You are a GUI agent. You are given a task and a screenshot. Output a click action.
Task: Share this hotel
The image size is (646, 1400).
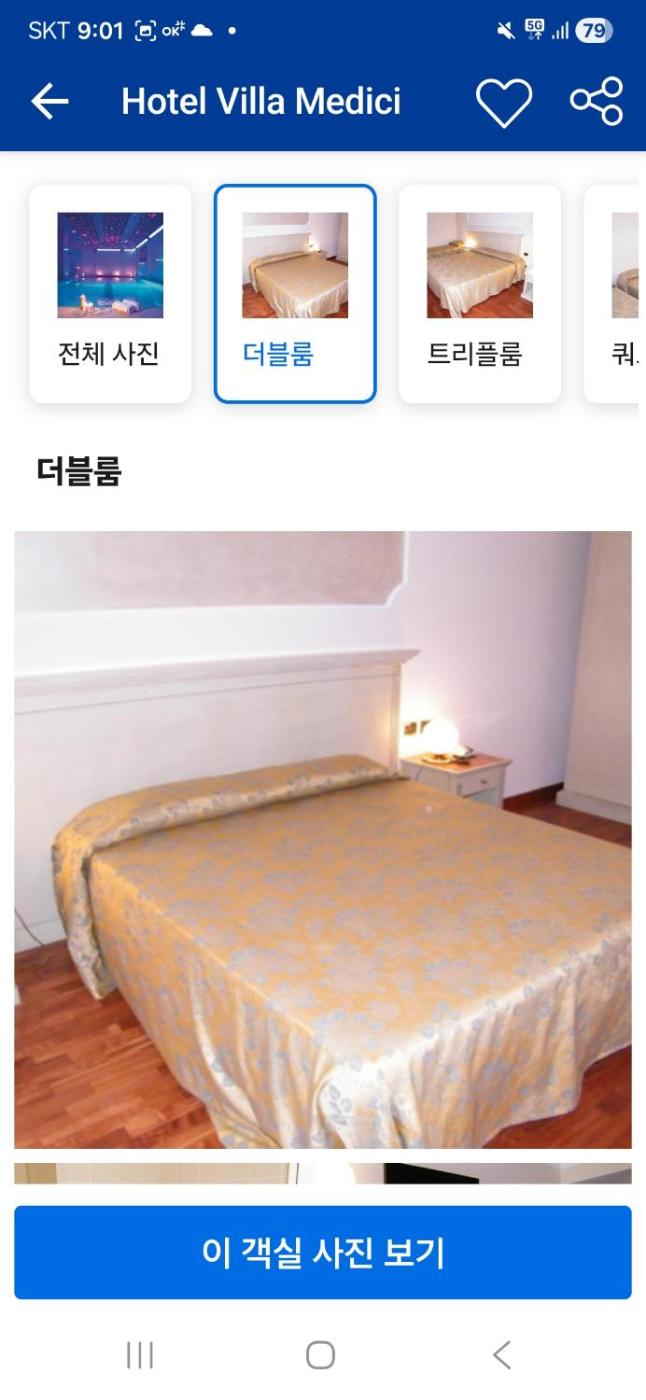596,102
